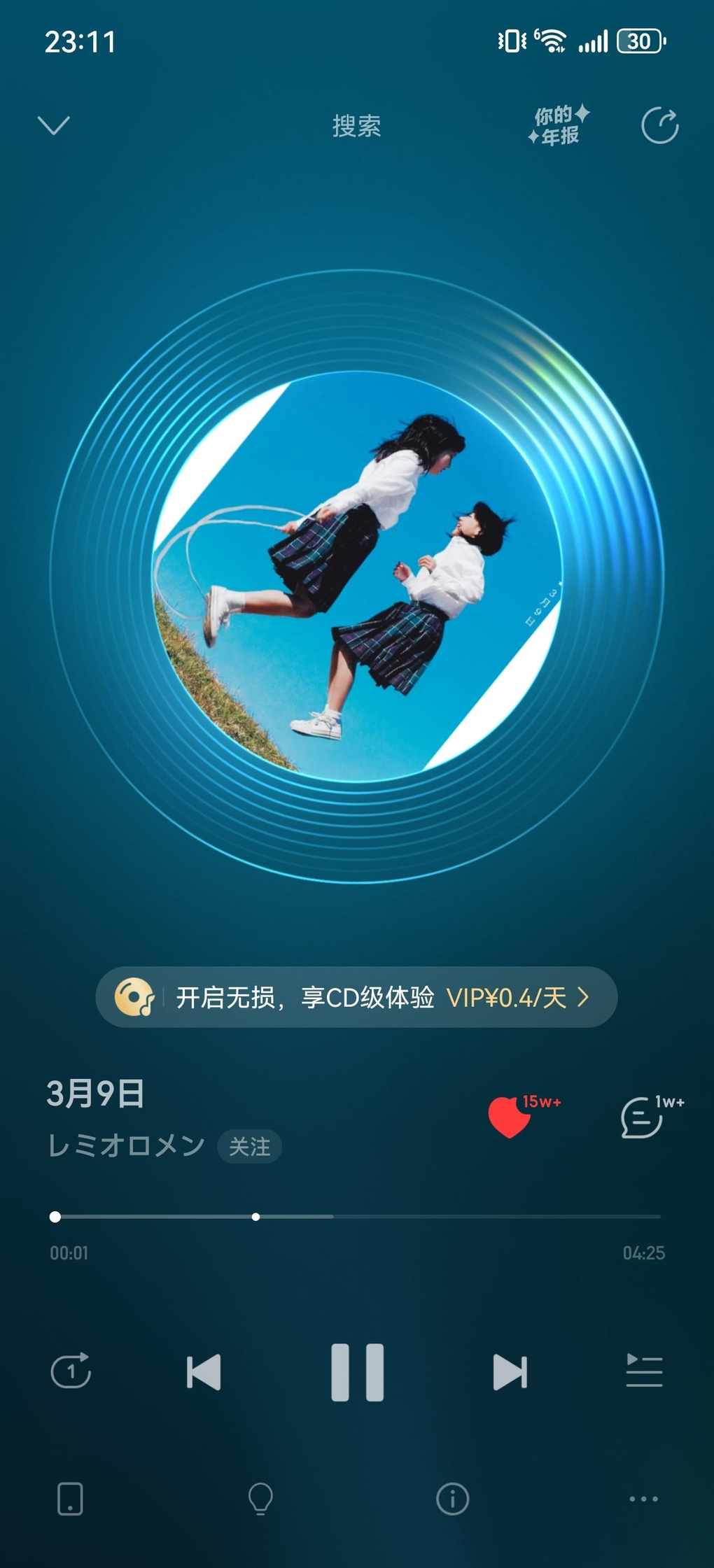This screenshot has width=714, height=1568.
Task: Open the playback device options icon
Action: tap(70, 1499)
